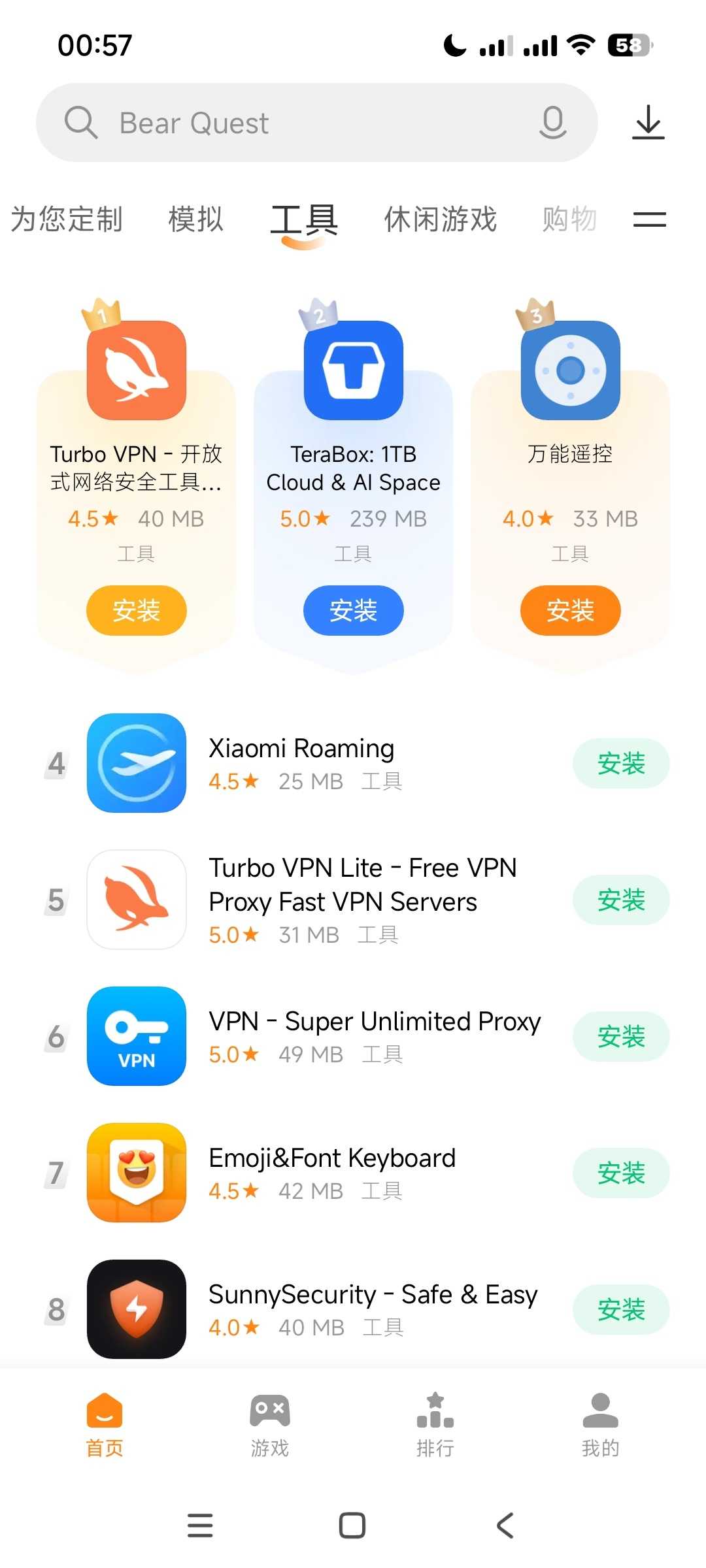Select the 购物 category tab

tap(569, 219)
